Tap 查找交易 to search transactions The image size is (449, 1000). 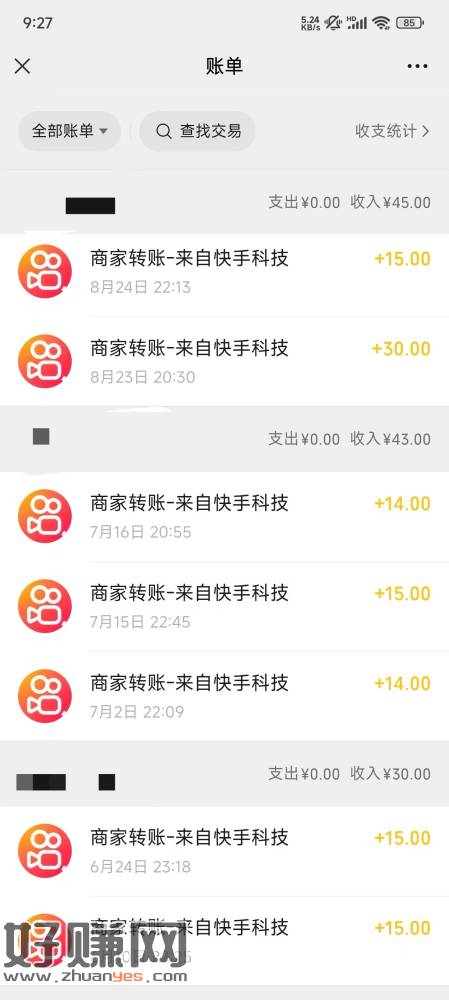[198, 131]
